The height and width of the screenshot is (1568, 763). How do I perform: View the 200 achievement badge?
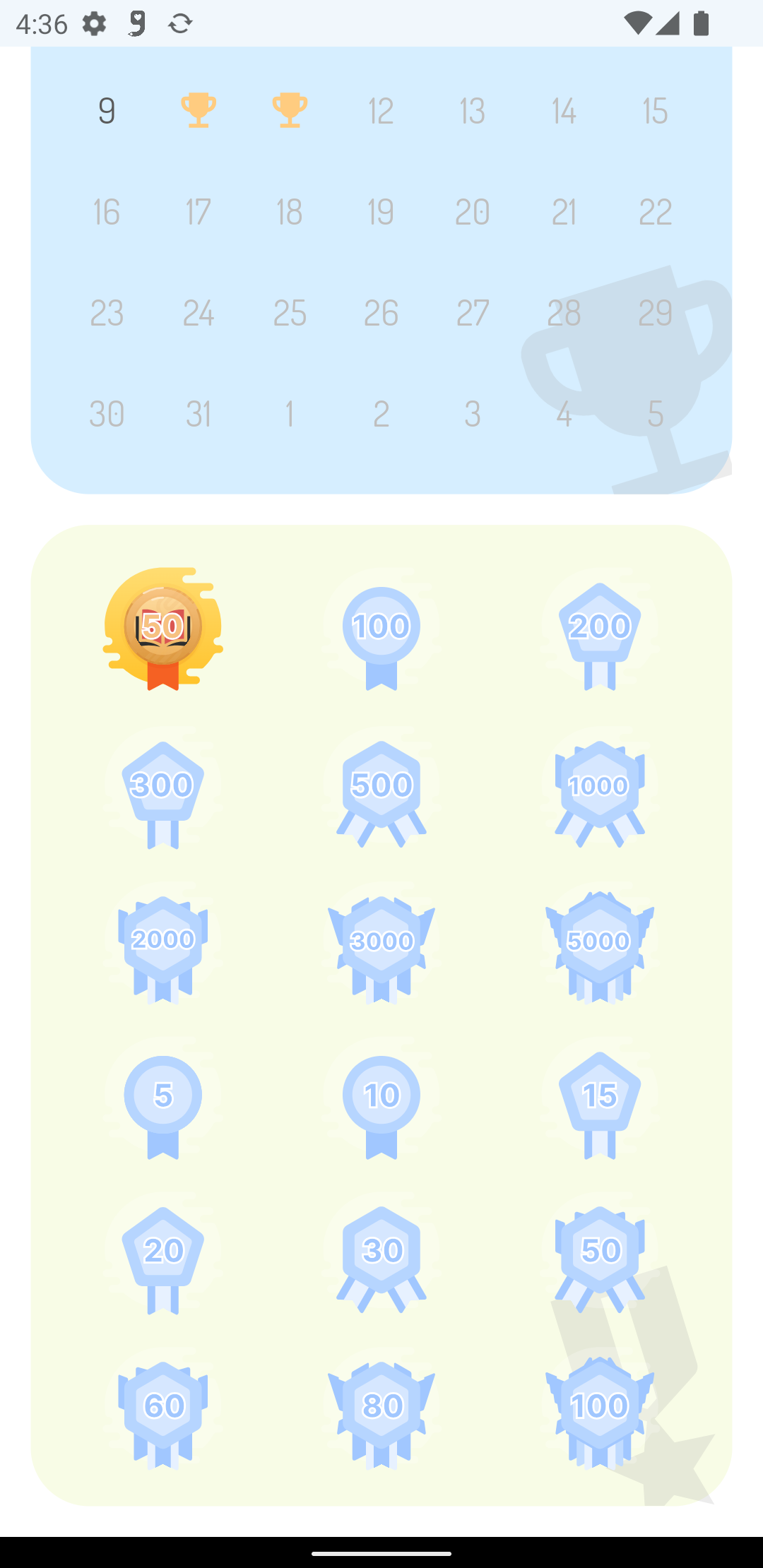[x=600, y=632]
